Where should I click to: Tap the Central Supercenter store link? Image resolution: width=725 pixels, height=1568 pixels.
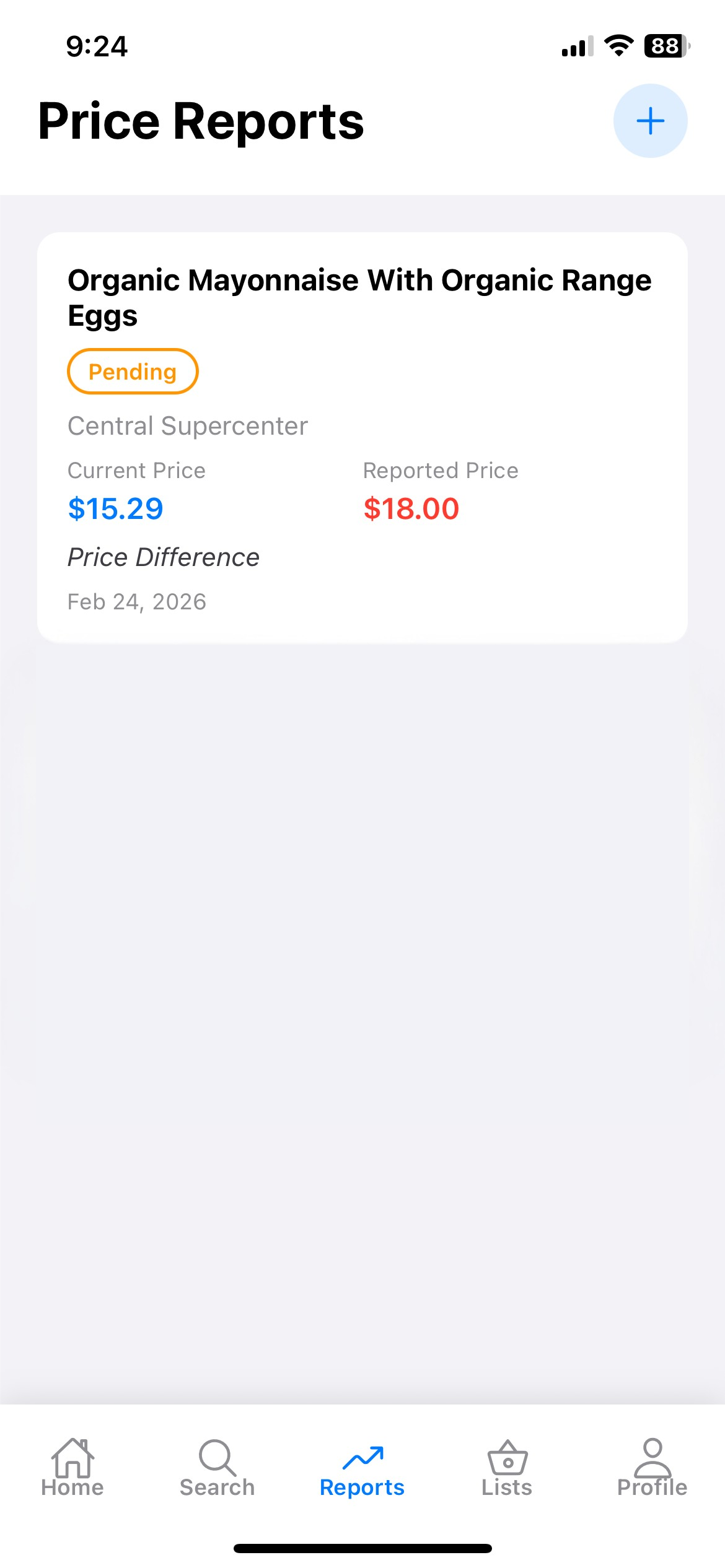[188, 425]
